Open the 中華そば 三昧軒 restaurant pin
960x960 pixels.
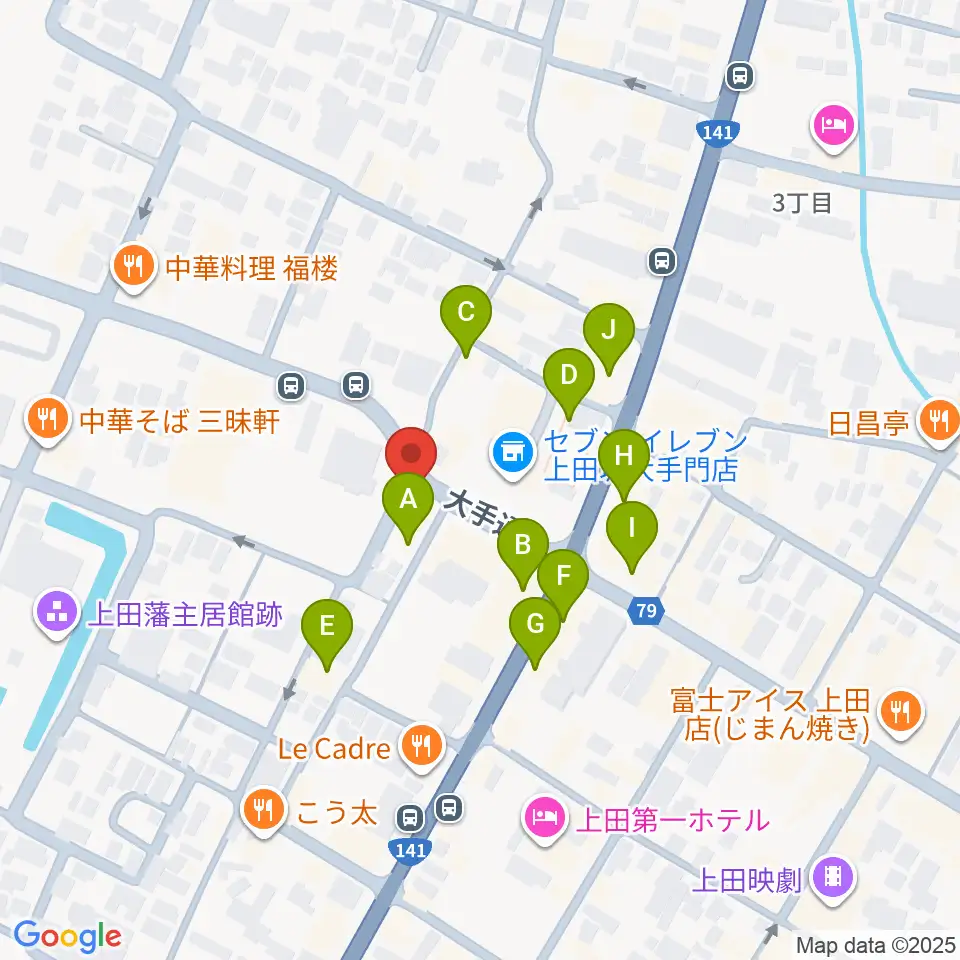(48, 421)
